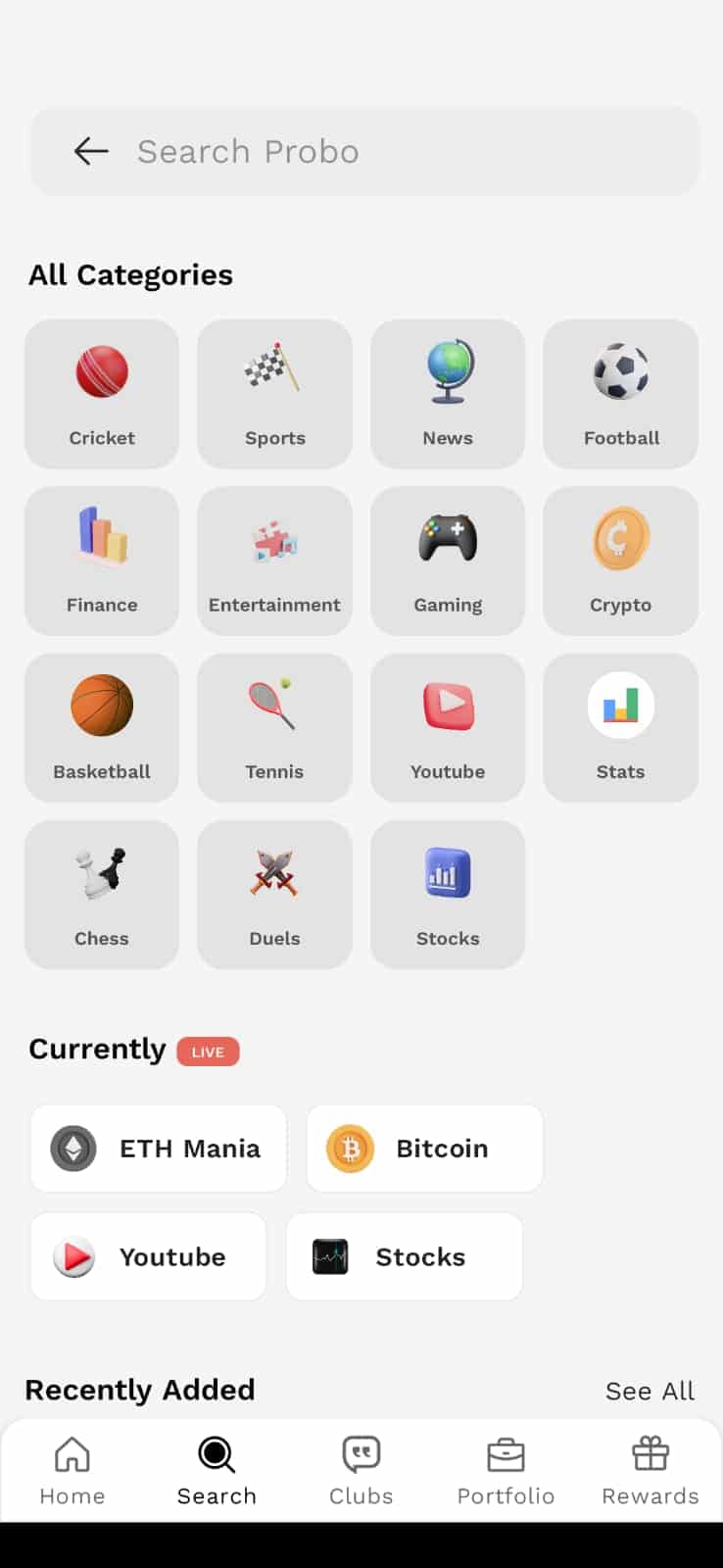Switch to the Rewards tab
Screen dimensions: 723x1568
click(x=650, y=1470)
